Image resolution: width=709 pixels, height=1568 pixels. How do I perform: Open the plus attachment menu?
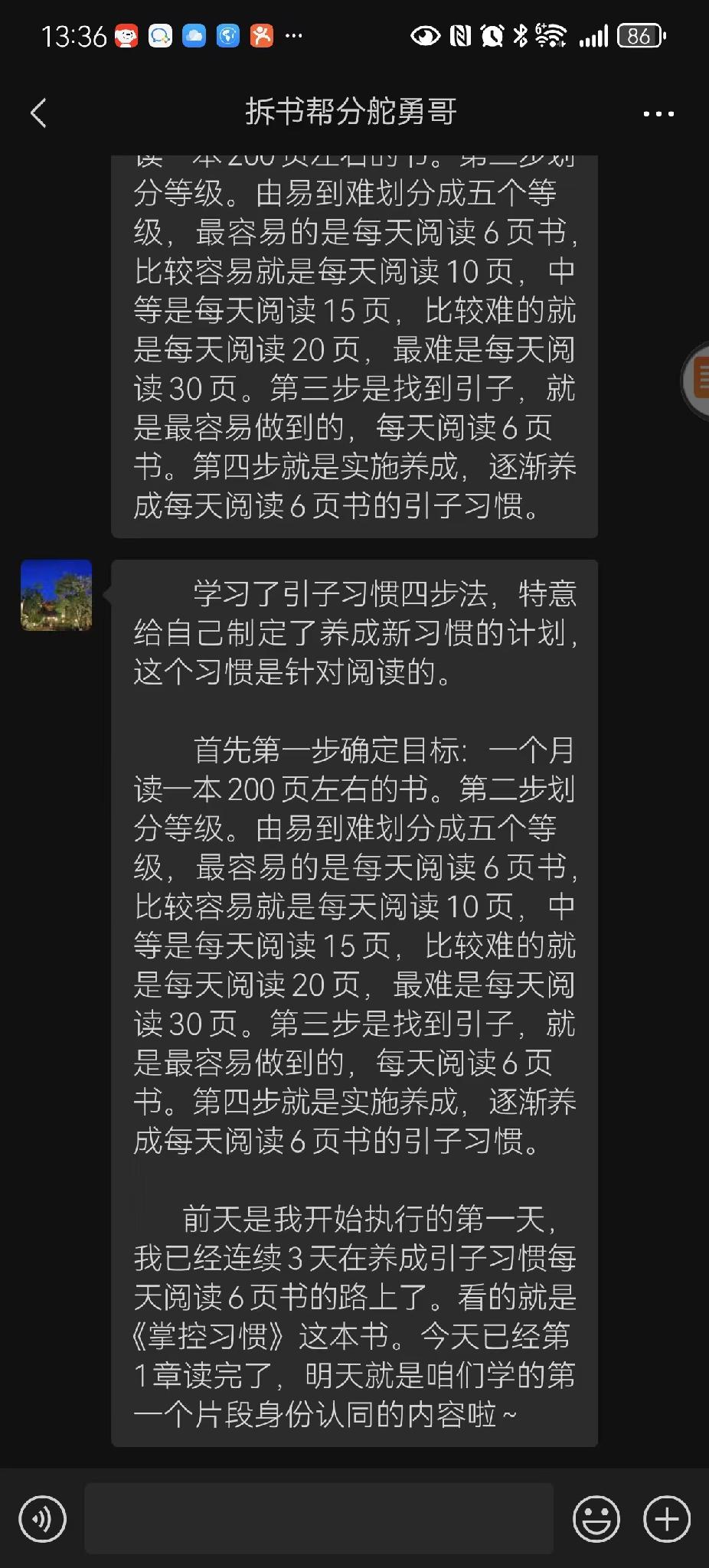coord(666,1519)
